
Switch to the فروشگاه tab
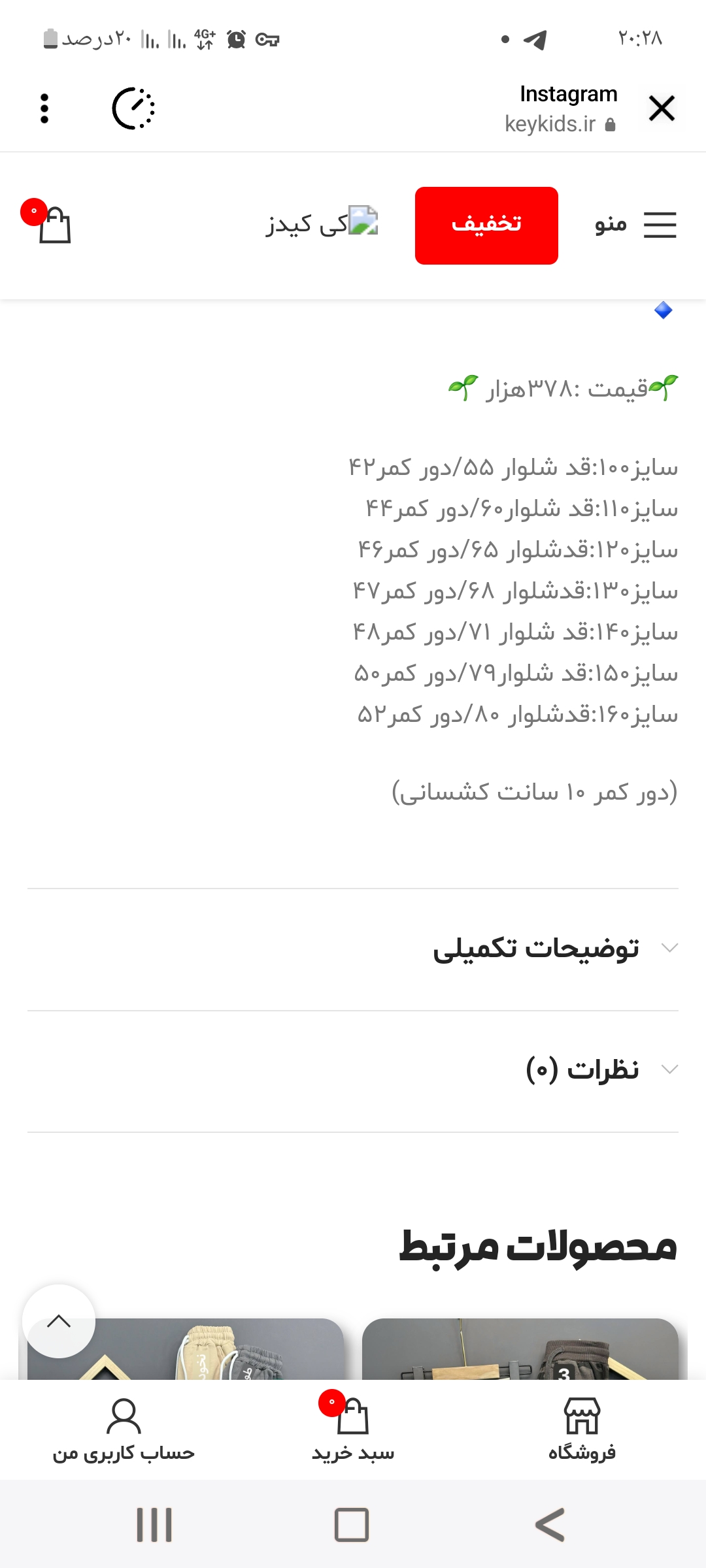(582, 1429)
